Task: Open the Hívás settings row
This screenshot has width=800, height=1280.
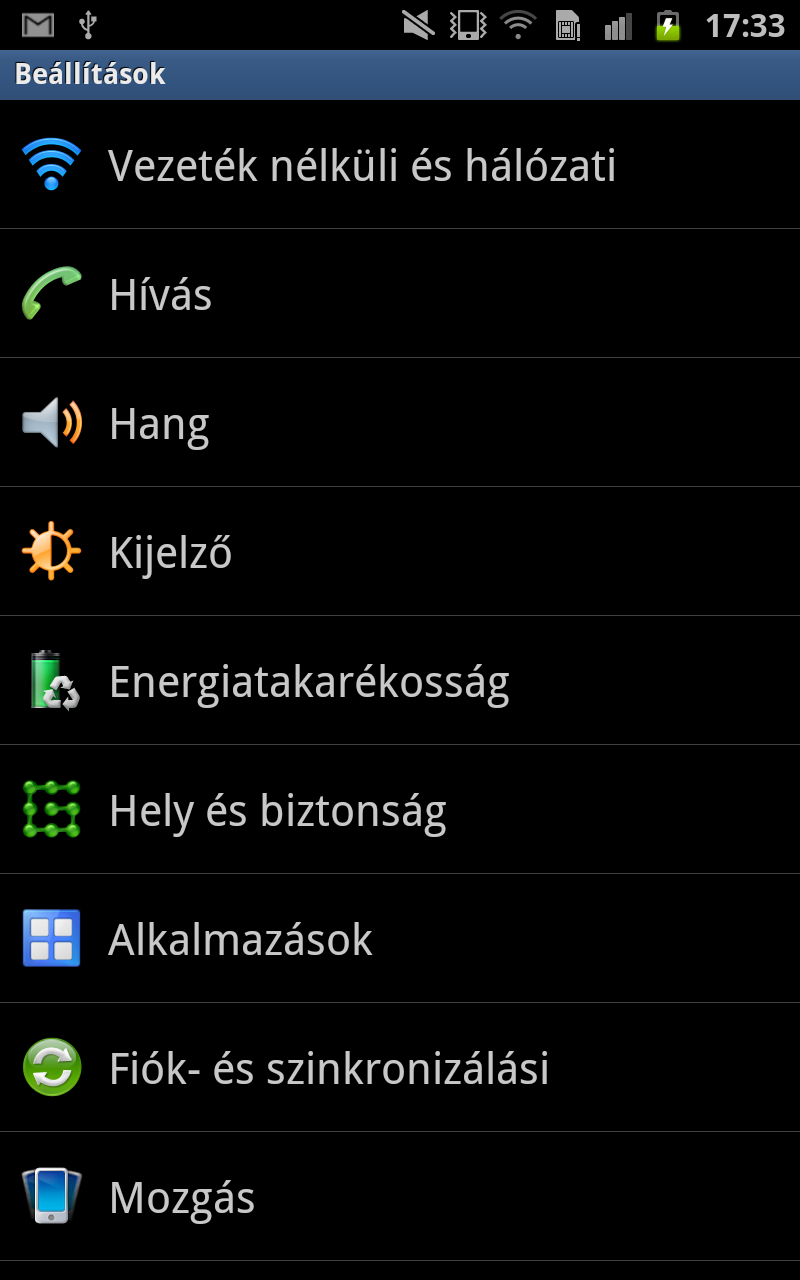Action: click(x=160, y=294)
